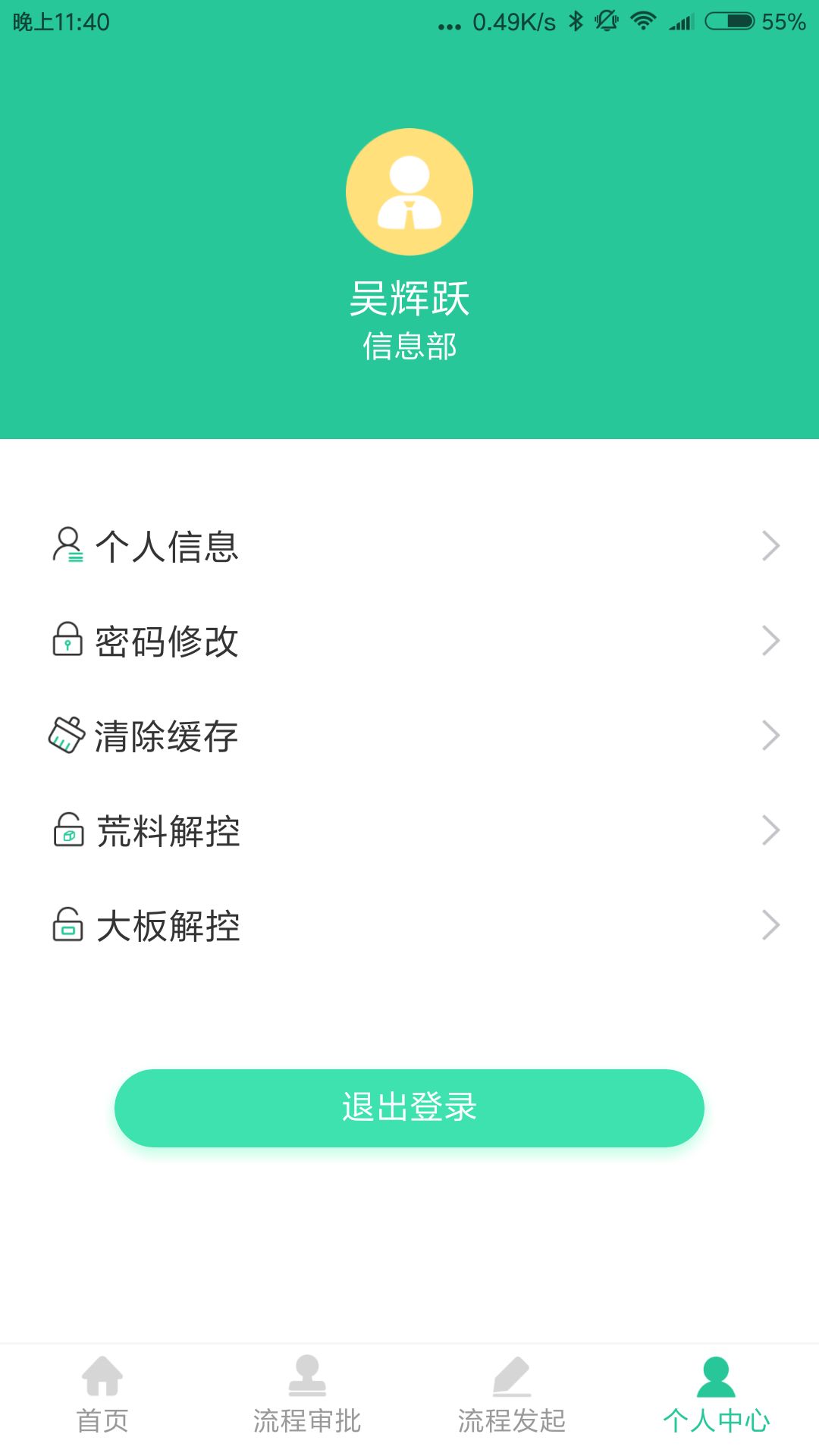Tap the yellow avatar image
819x1456 pixels.
409,192
